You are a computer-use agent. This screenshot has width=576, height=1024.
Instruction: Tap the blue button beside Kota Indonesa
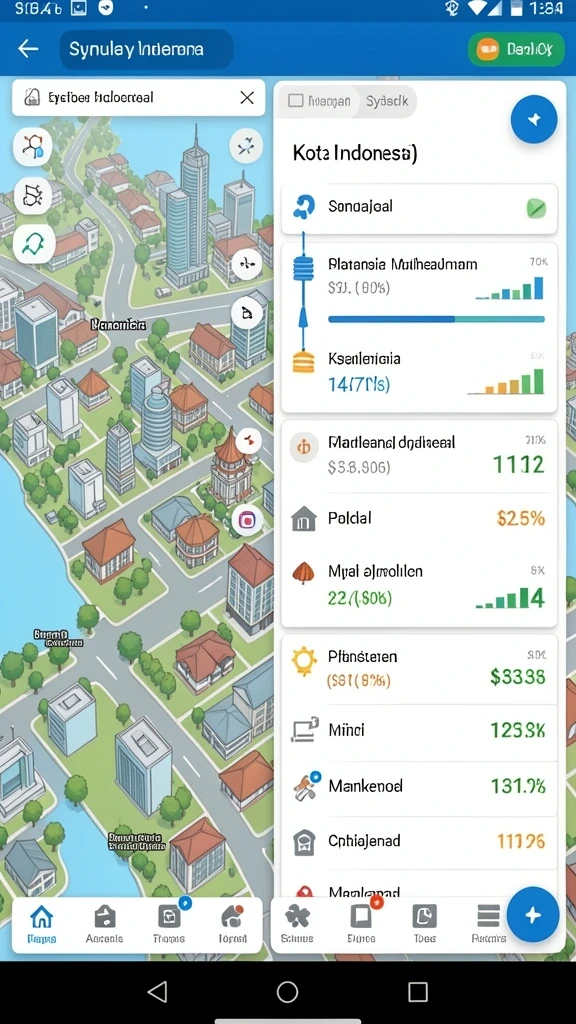click(x=534, y=120)
